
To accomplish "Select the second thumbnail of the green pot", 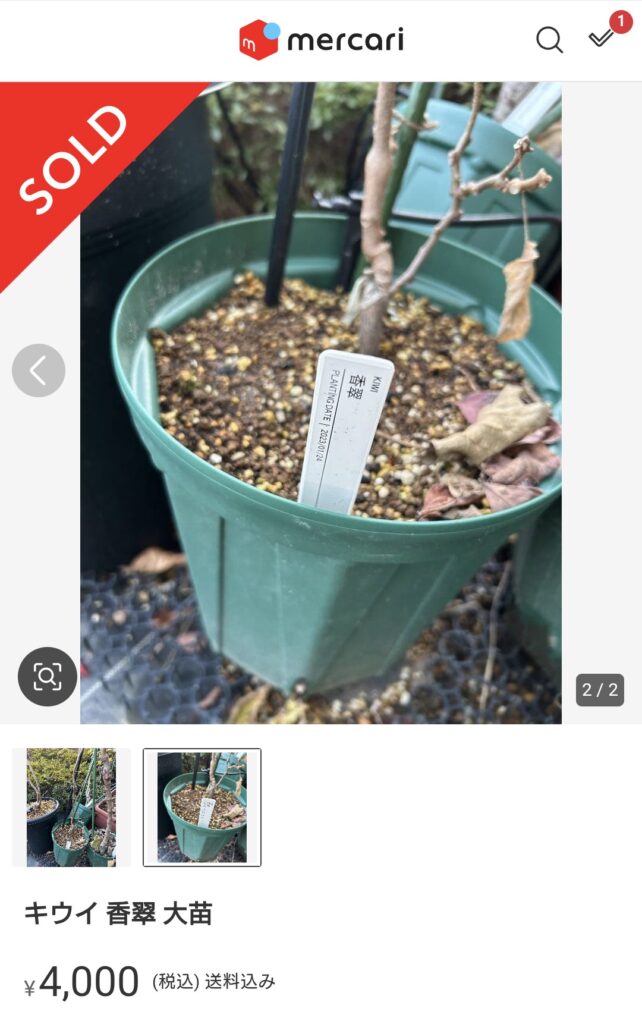I will (202, 807).
